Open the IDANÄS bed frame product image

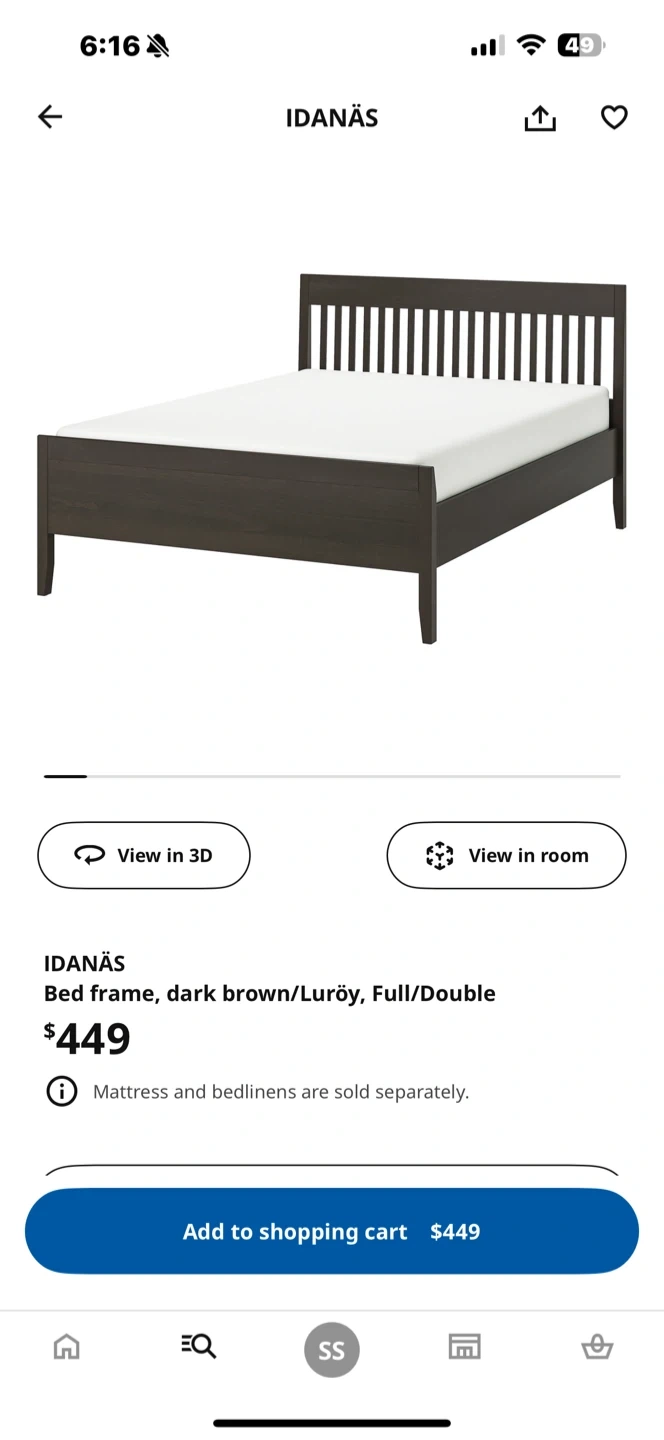332,458
